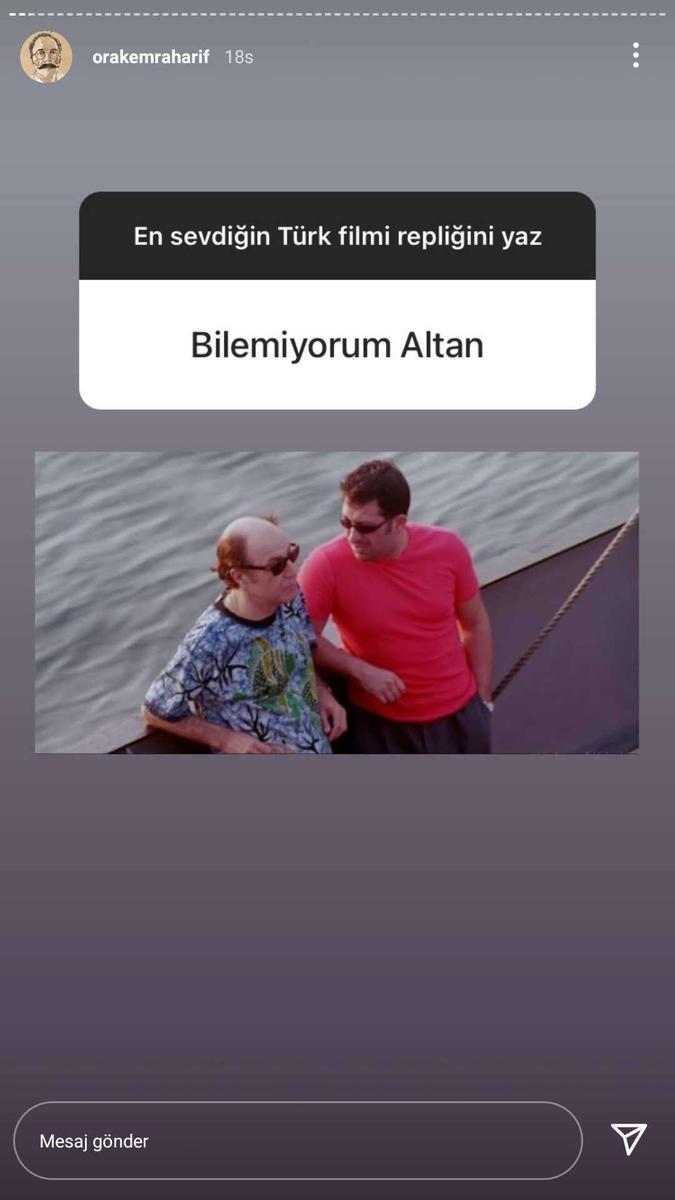Open the three-dot overflow menu
The height and width of the screenshot is (1200, 675).
635,56
